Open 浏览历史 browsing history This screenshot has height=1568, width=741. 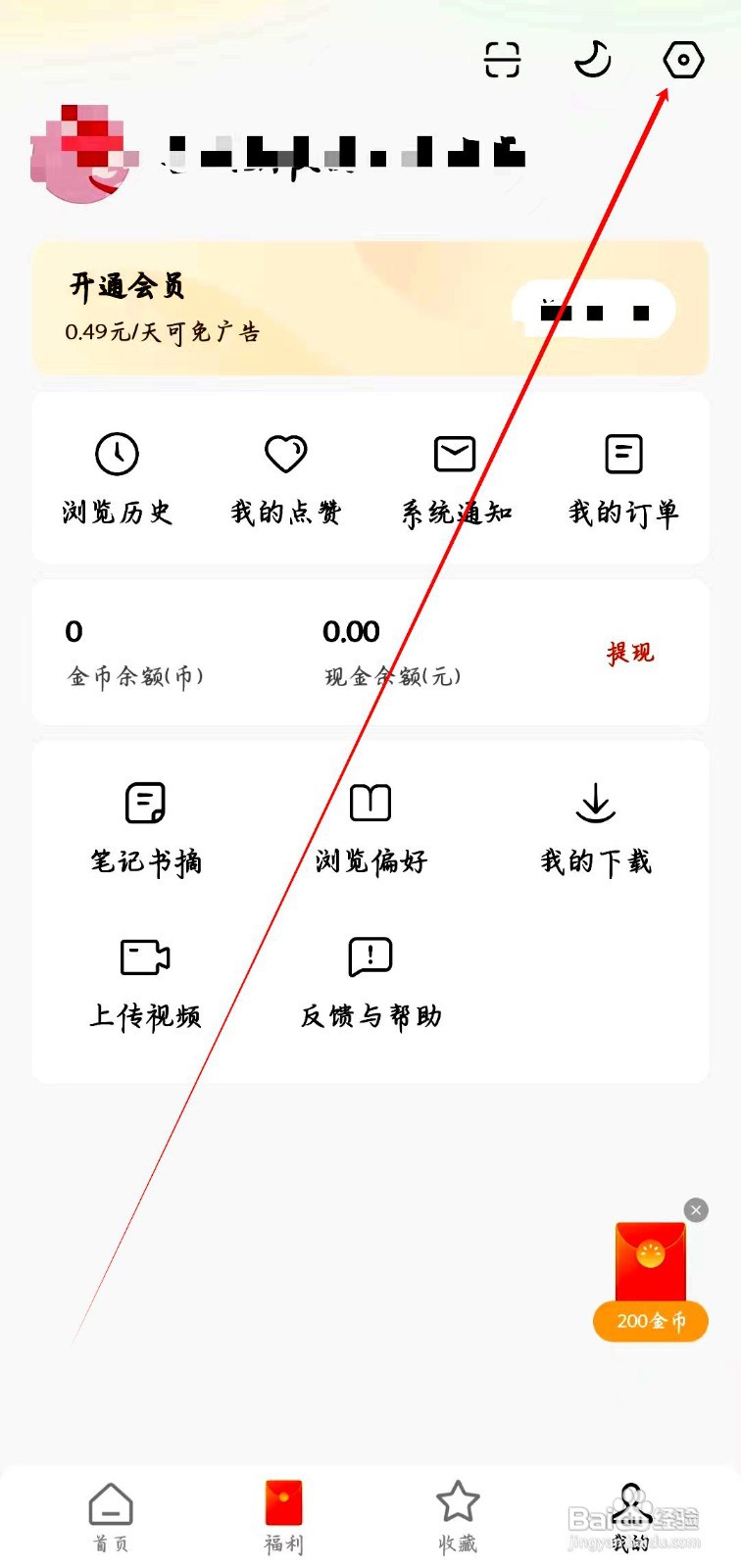pos(118,477)
